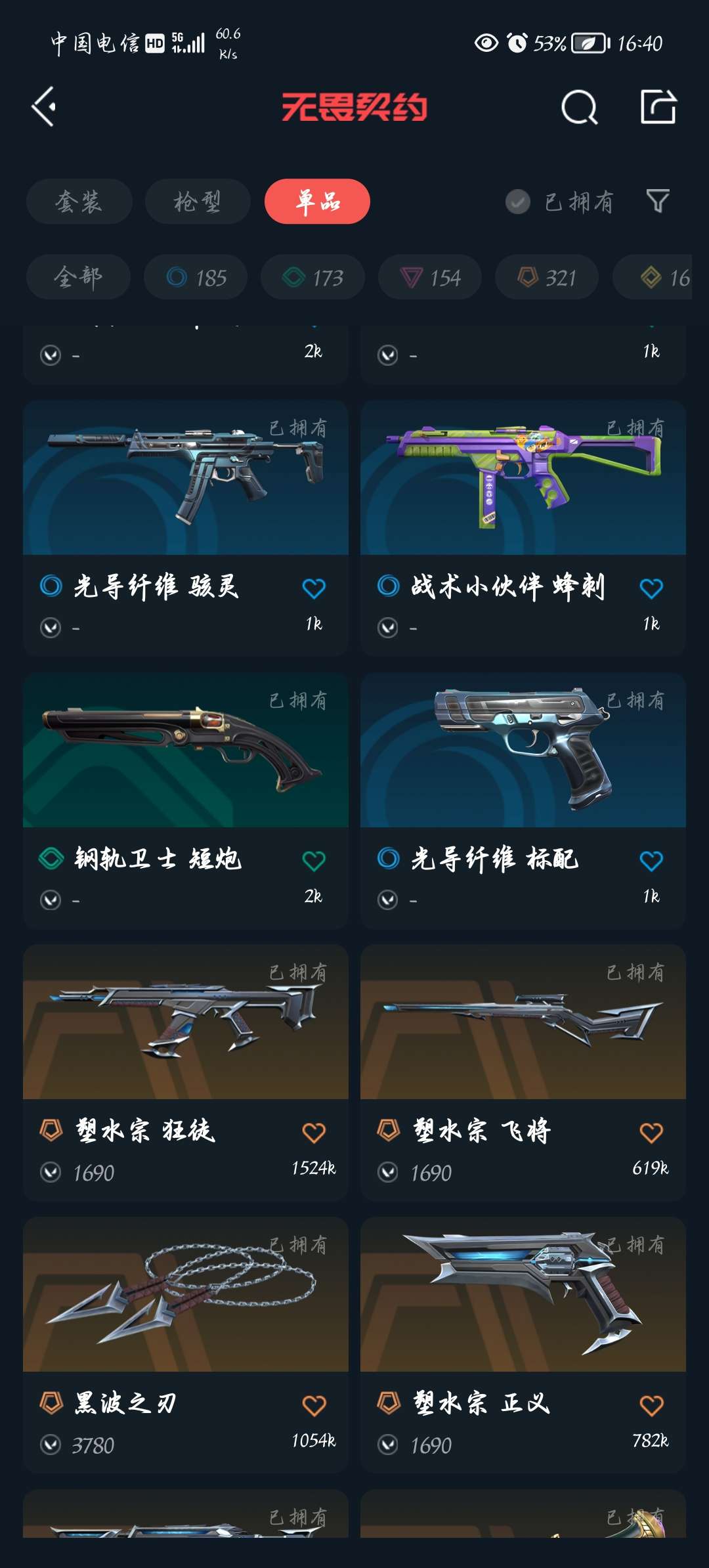Image resolution: width=709 pixels, height=1568 pixels.
Task: Filter by the pink tier chip 154
Action: (430, 277)
